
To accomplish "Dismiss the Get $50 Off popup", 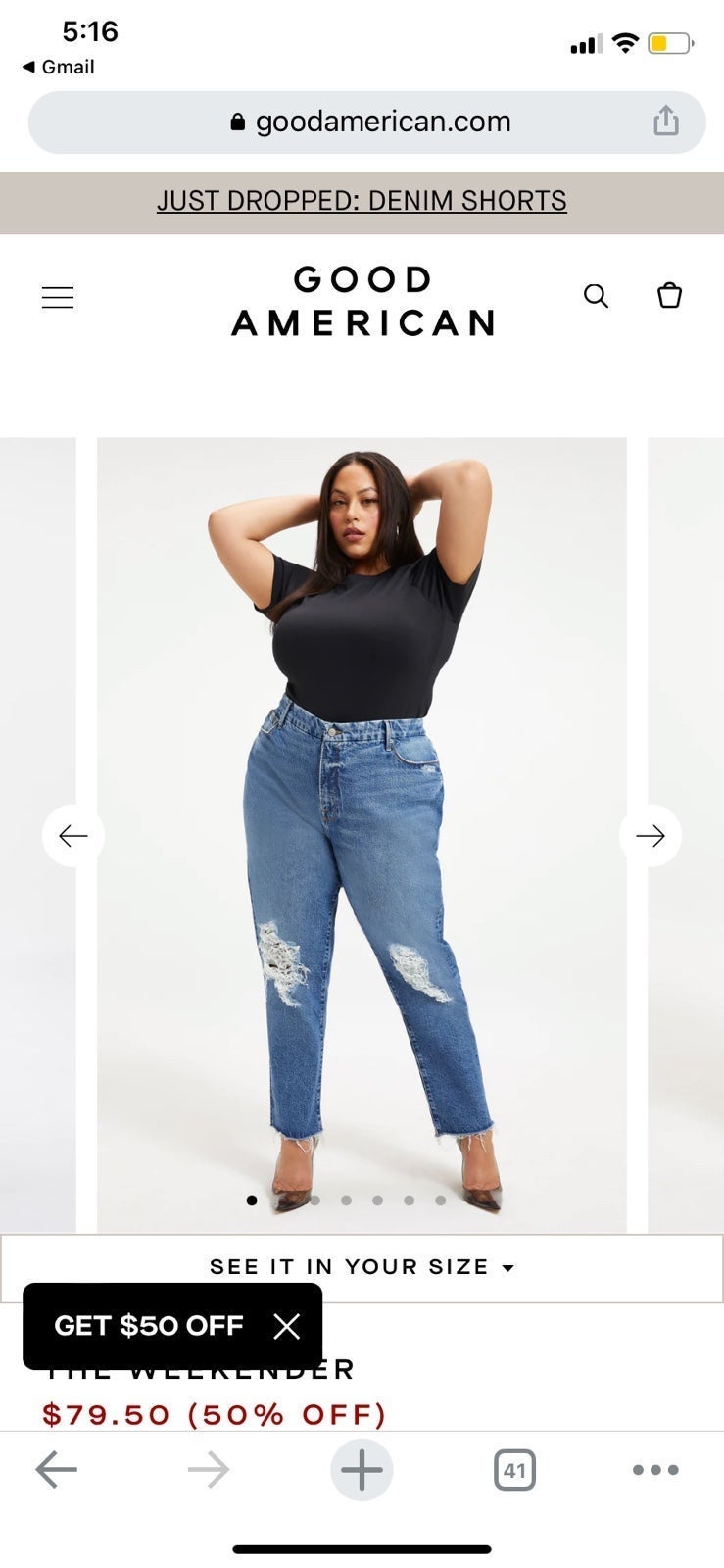I will click(x=287, y=1326).
